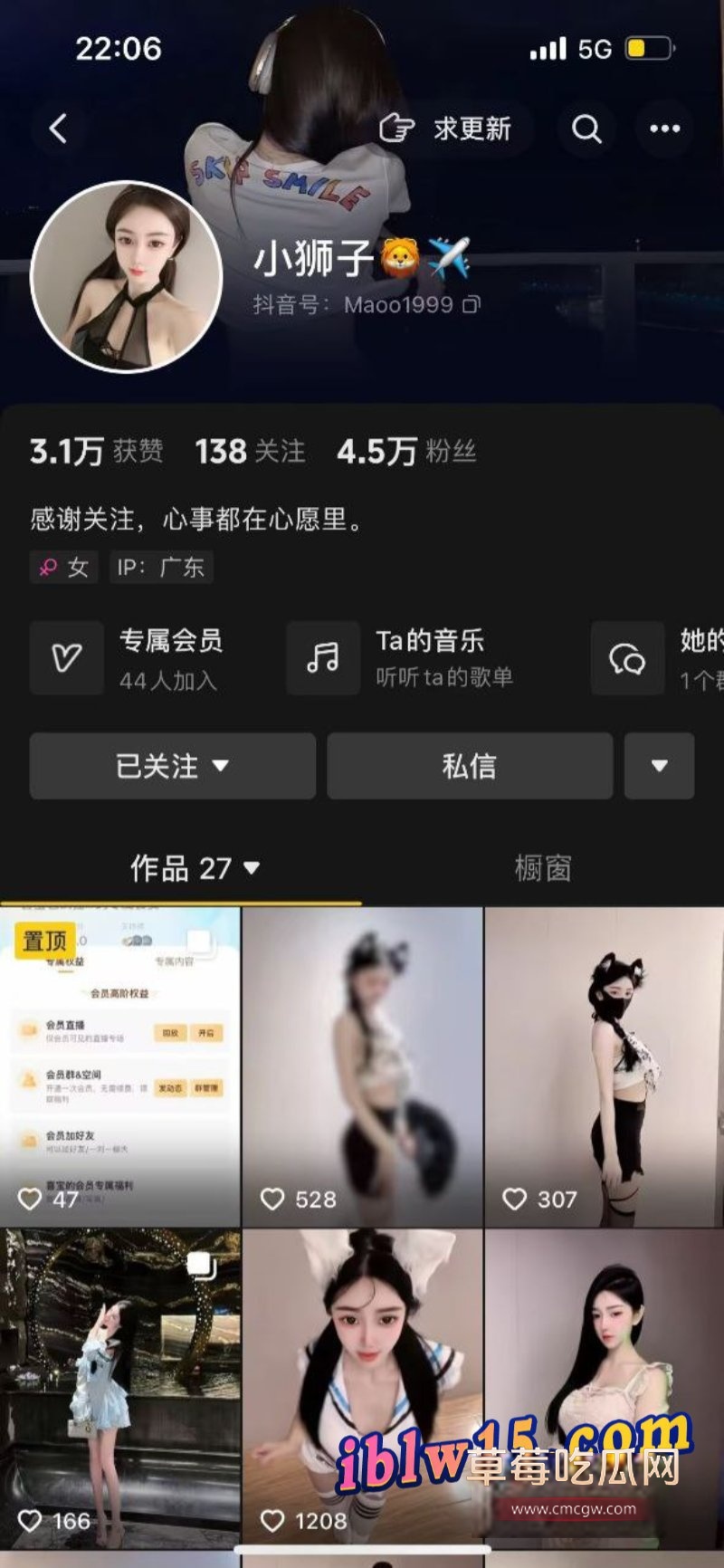Screen dimensions: 724x1568
Task: Tap the 求更新 request update button
Action: [448, 129]
